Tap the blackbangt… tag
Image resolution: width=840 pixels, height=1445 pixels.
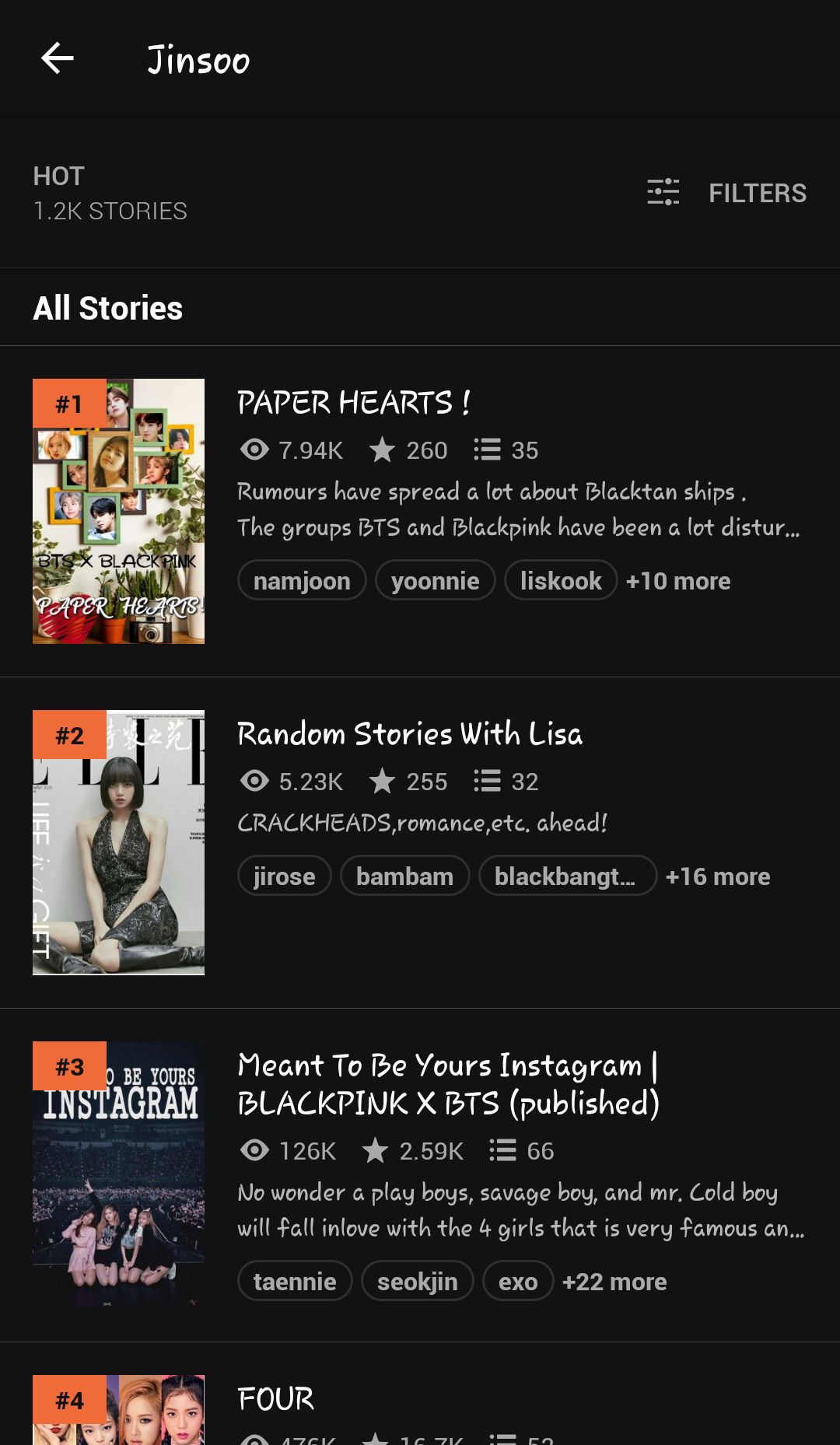point(567,876)
